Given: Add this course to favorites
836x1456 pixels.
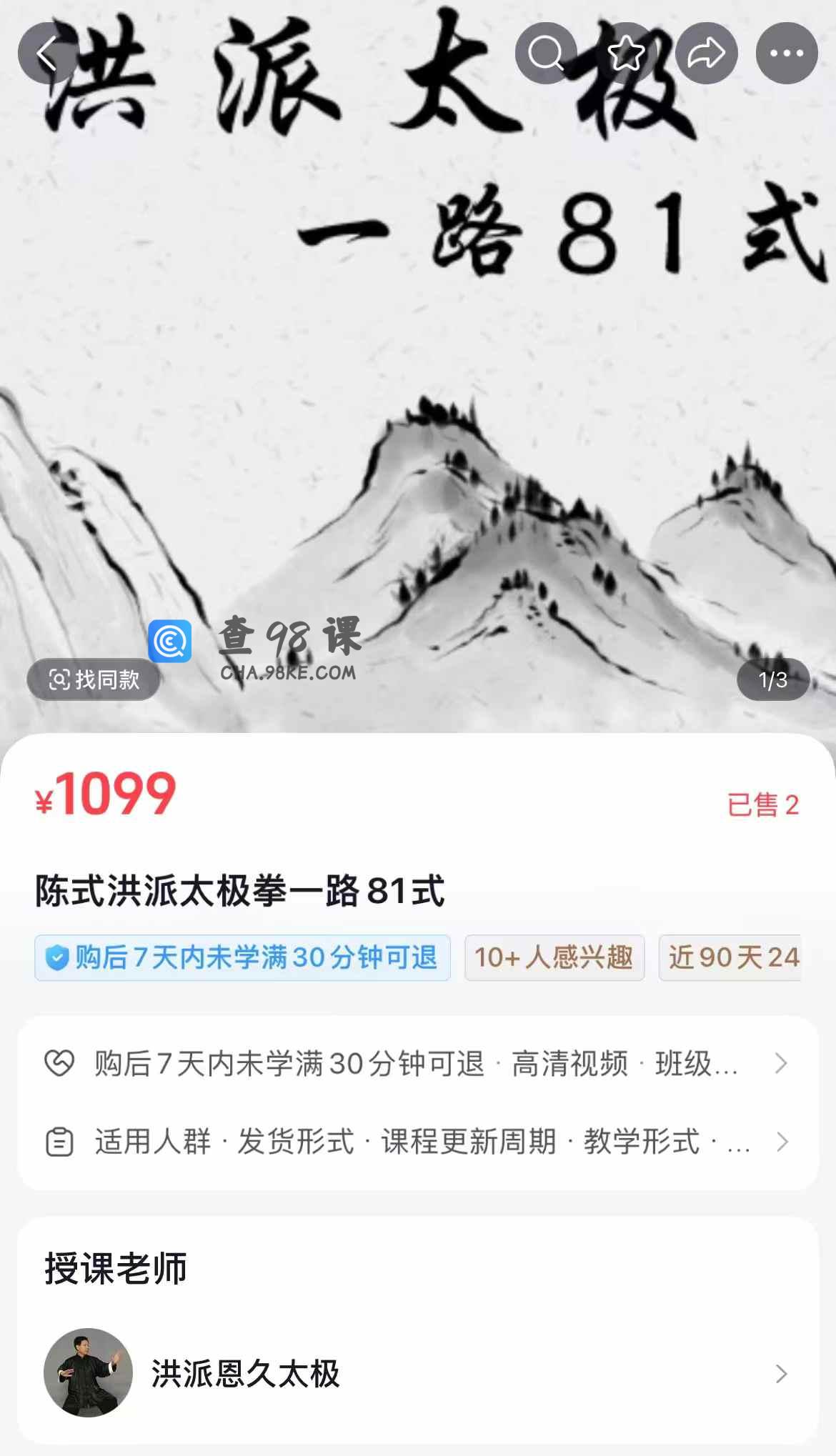Looking at the screenshot, I should [626, 54].
